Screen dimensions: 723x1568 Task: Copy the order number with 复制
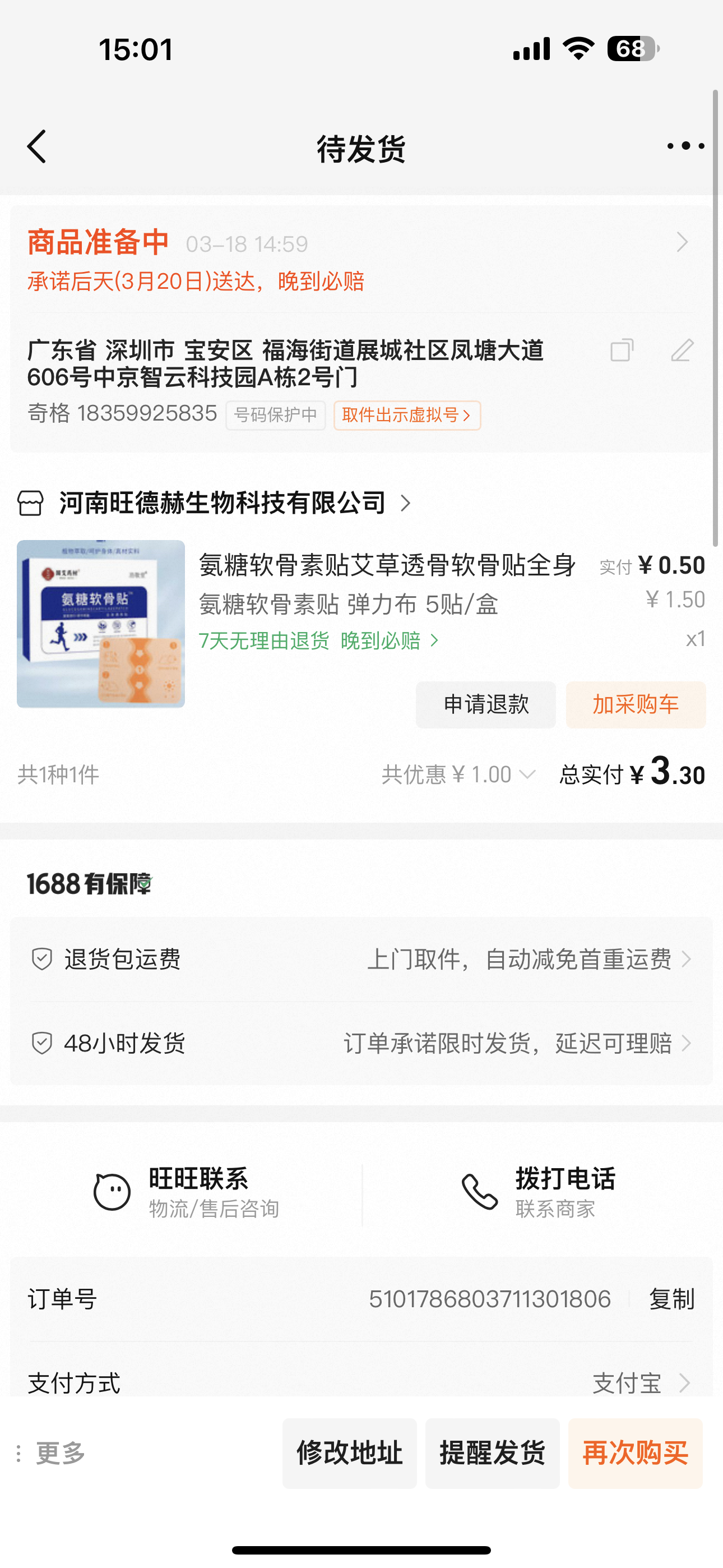(671, 1299)
